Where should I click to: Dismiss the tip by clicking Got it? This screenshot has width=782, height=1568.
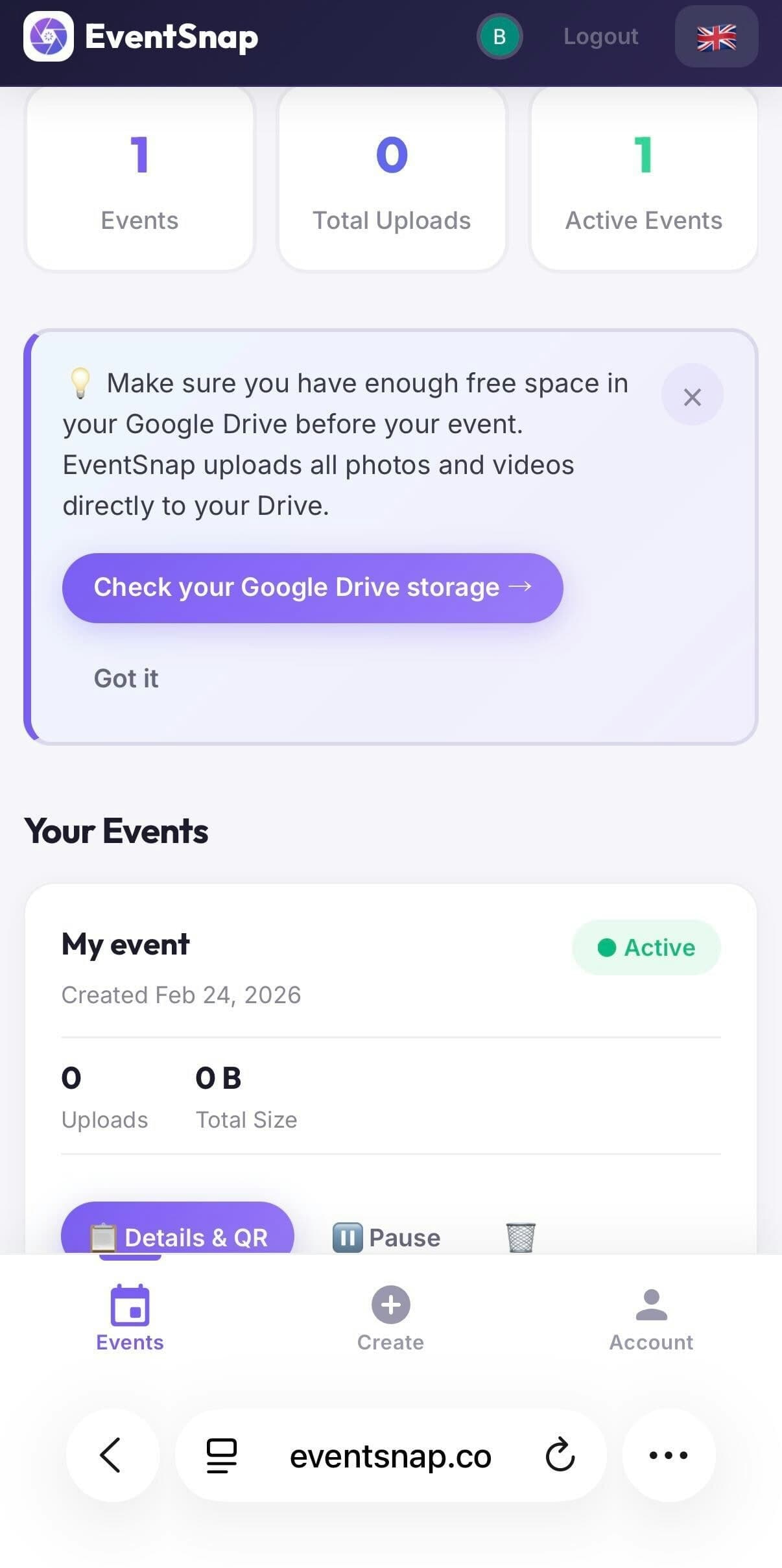(x=126, y=678)
